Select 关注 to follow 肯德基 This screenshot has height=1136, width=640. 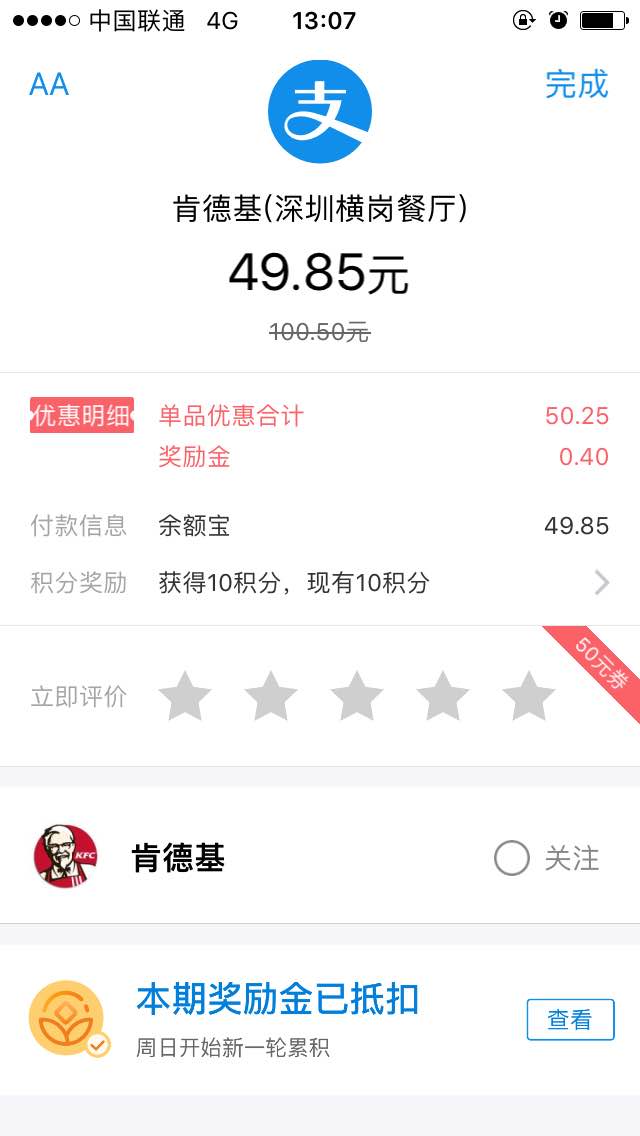click(546, 858)
